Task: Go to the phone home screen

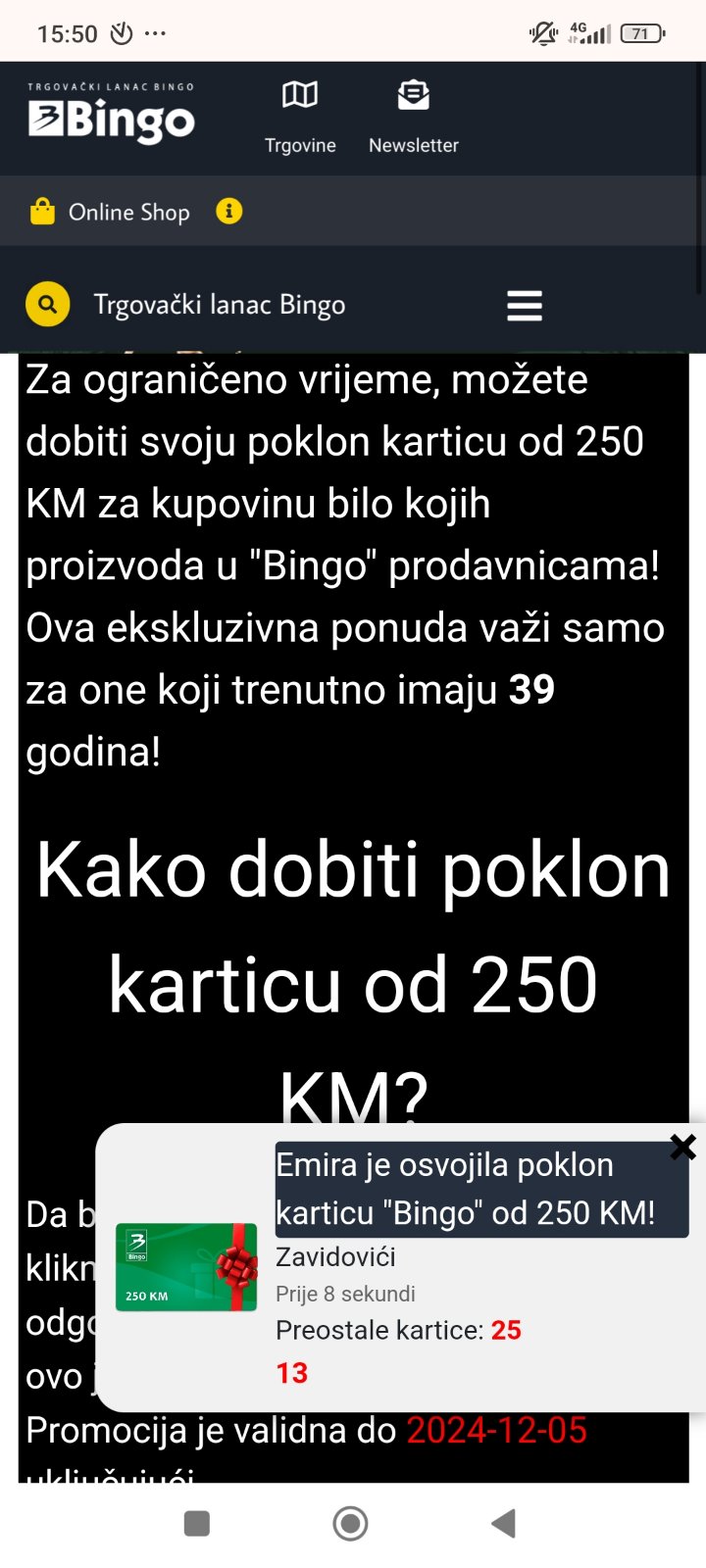Action: coord(350,1523)
